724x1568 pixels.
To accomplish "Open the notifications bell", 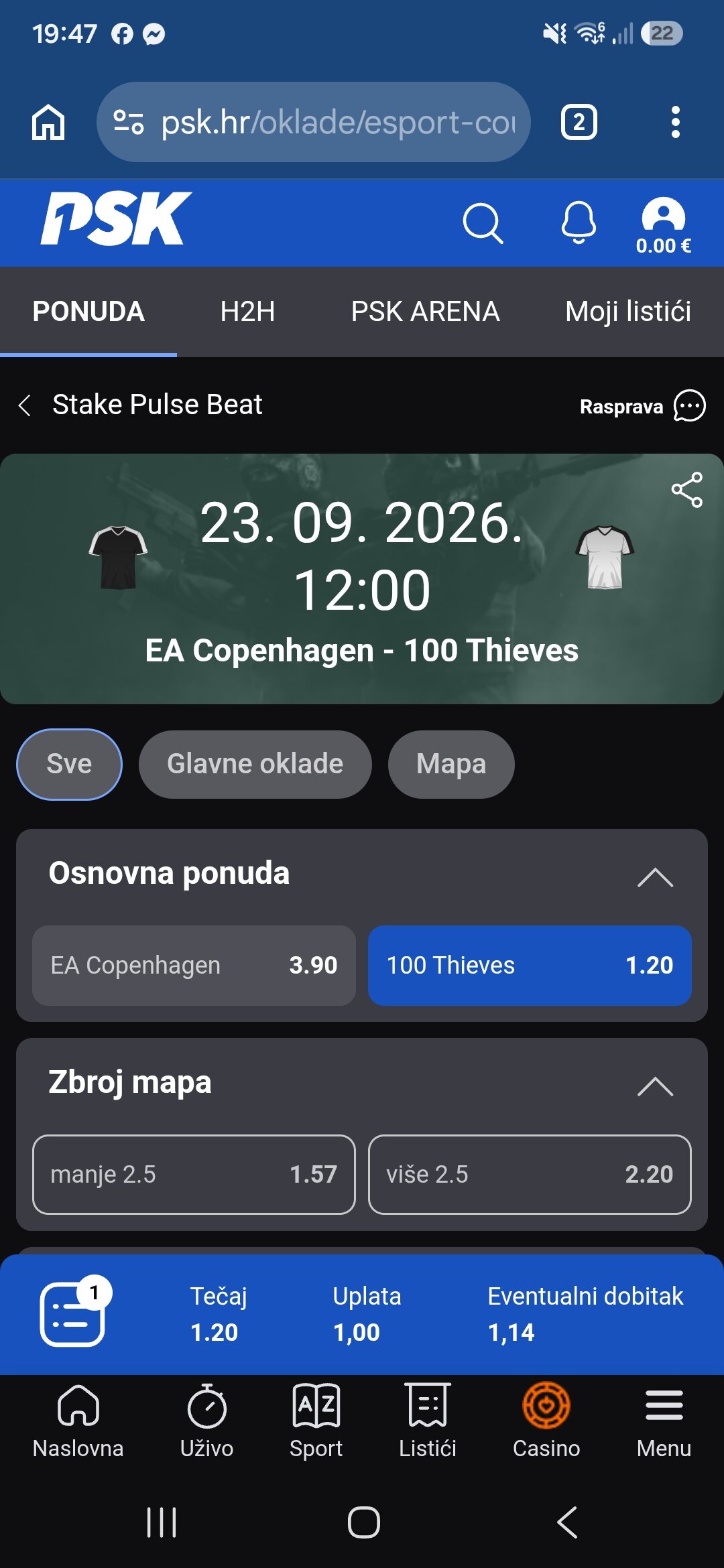I will pyautogui.click(x=578, y=222).
